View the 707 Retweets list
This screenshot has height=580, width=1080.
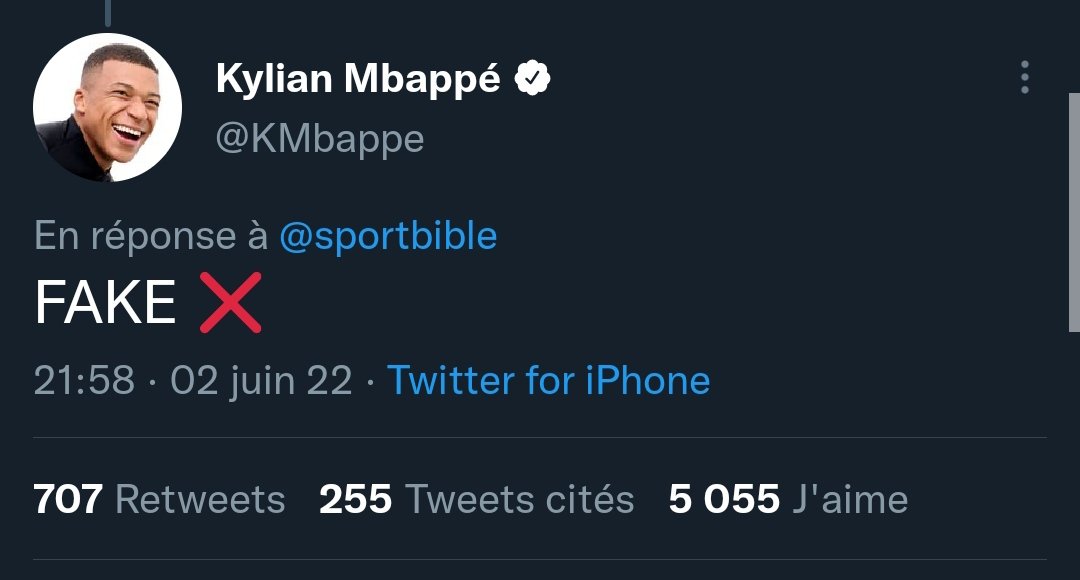tap(160, 499)
